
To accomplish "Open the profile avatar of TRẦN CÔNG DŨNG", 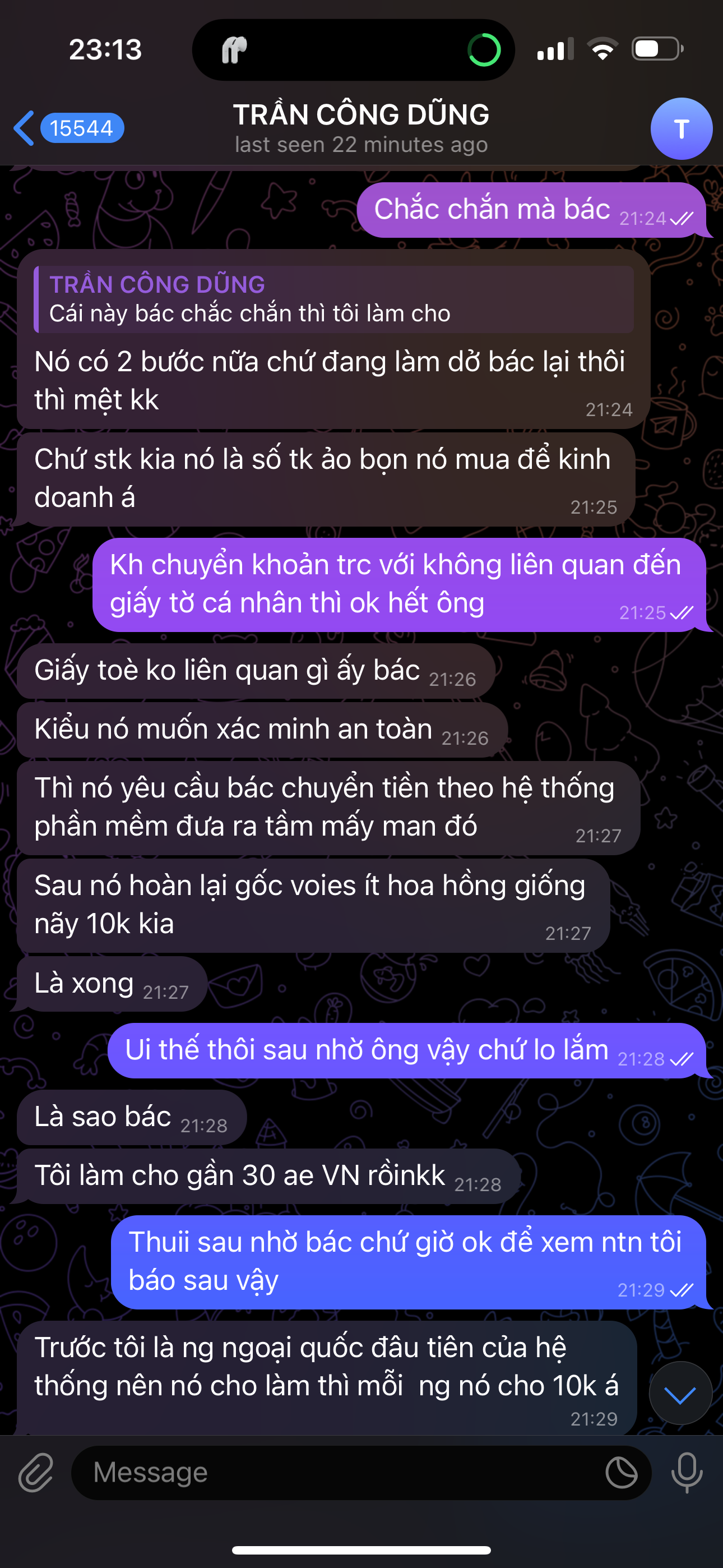I will pos(681,128).
